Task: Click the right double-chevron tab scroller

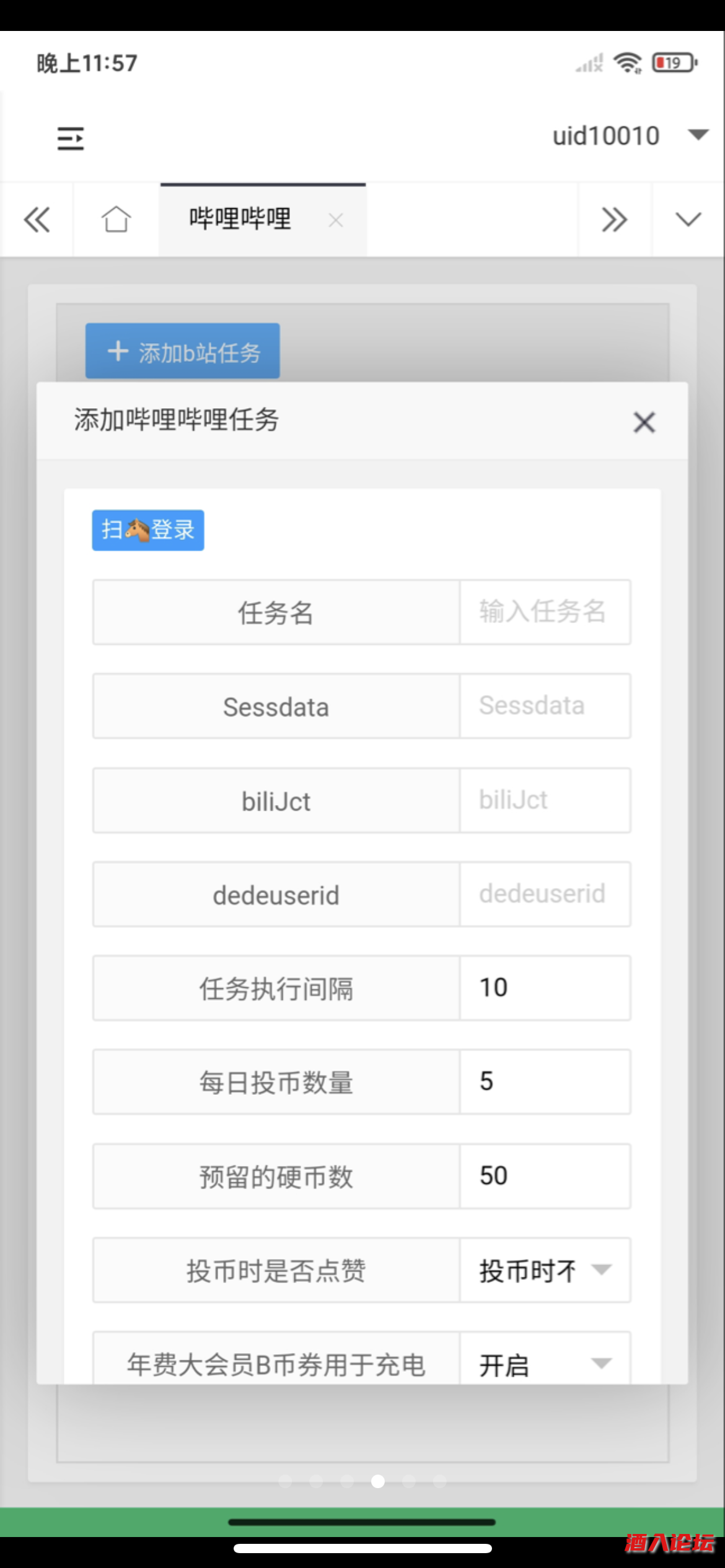Action: [x=614, y=220]
